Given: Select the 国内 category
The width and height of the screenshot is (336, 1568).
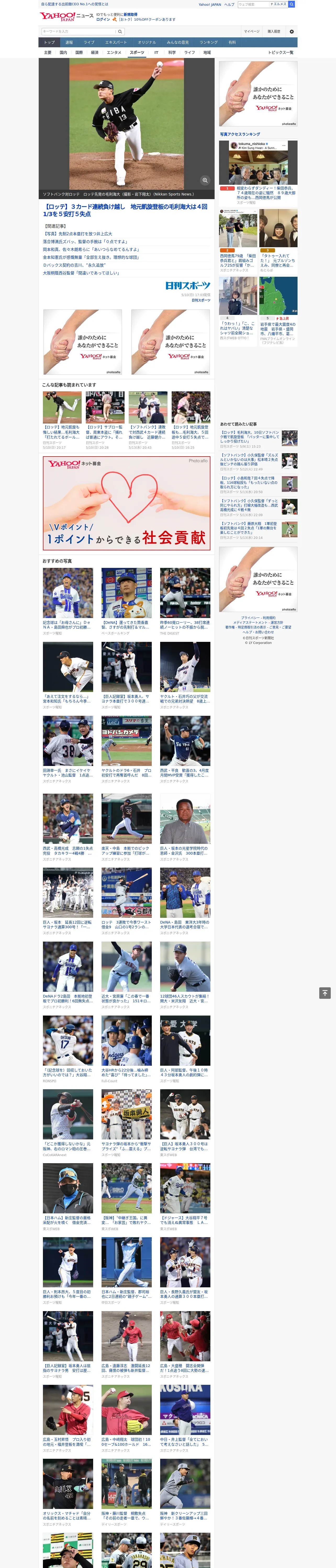Looking at the screenshot, I should 63,52.
